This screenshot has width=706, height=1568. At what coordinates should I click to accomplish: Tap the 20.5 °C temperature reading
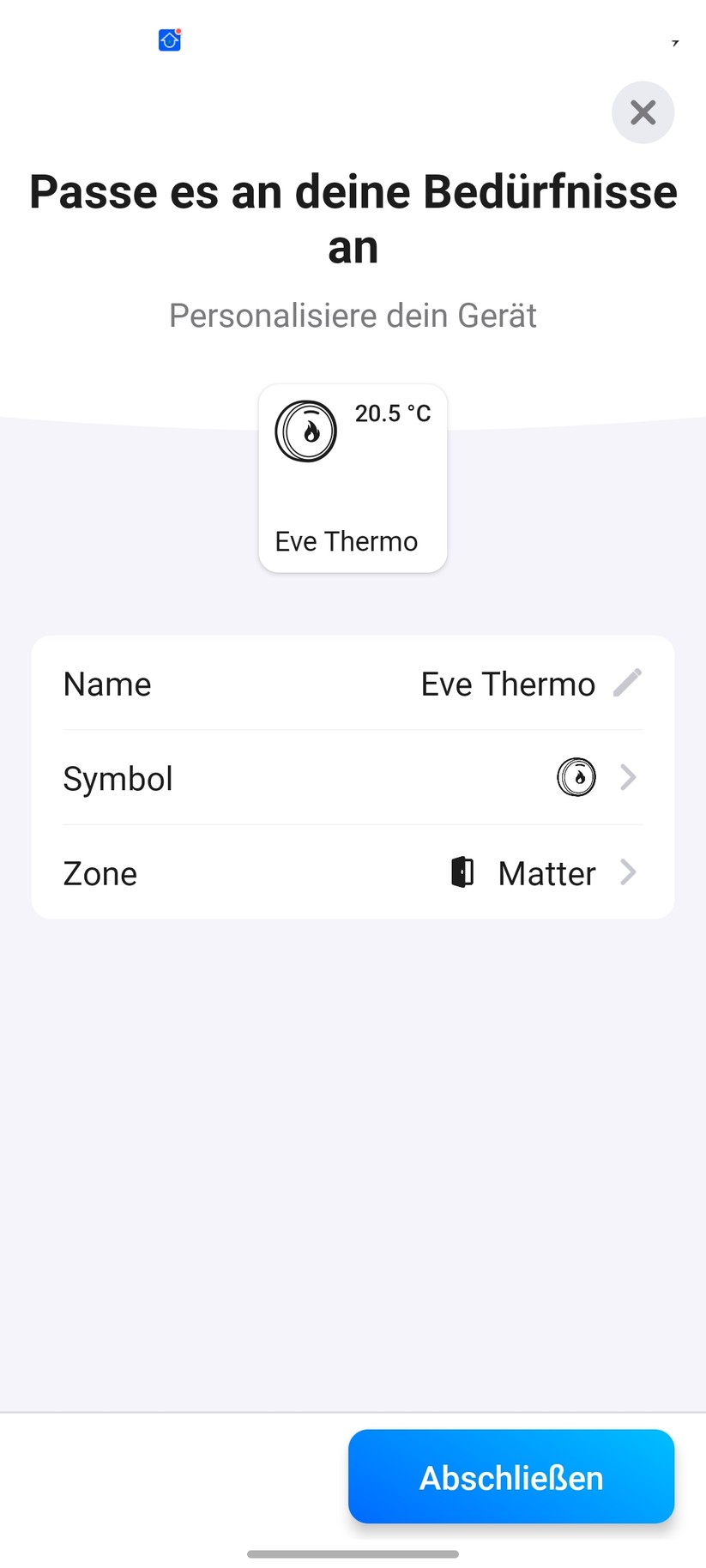click(x=393, y=413)
